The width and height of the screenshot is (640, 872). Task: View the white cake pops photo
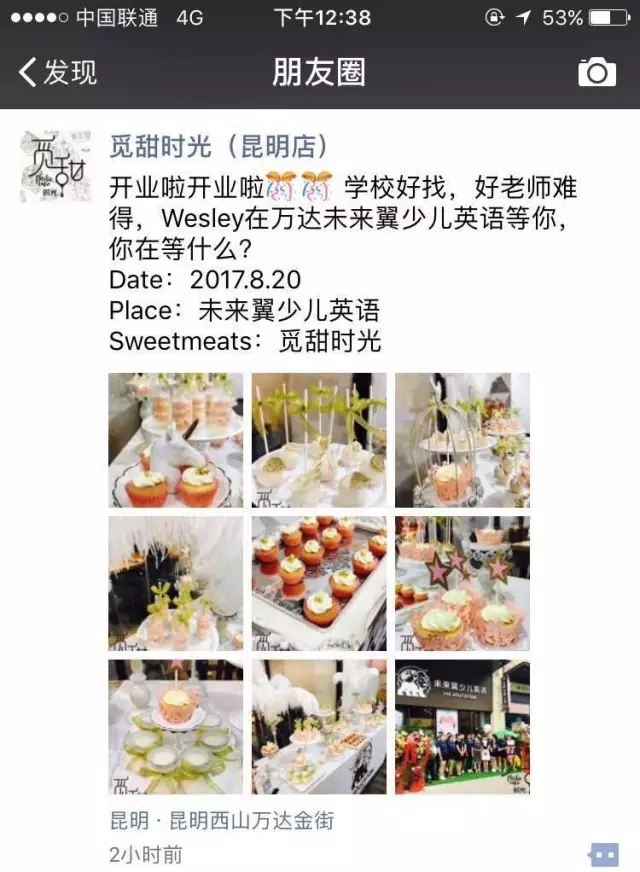(x=319, y=440)
